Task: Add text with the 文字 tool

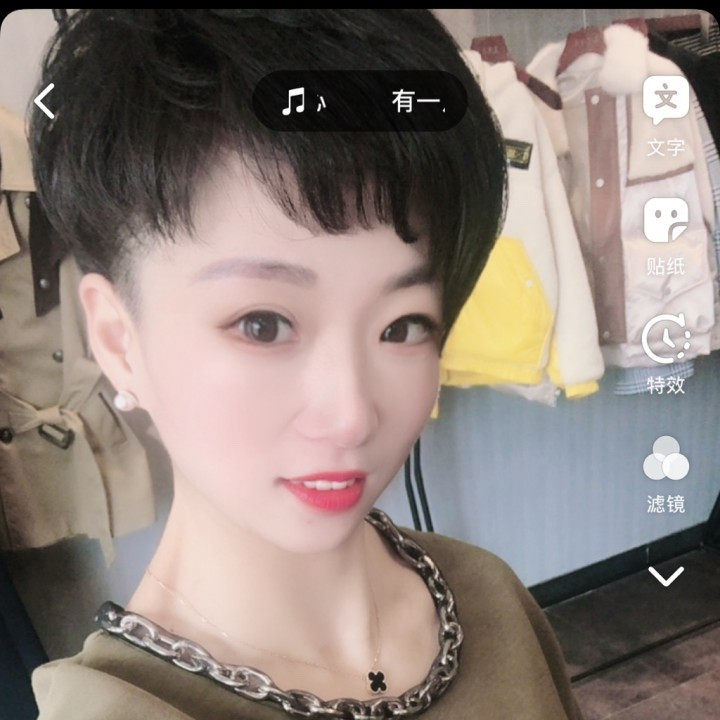Action: point(666,115)
